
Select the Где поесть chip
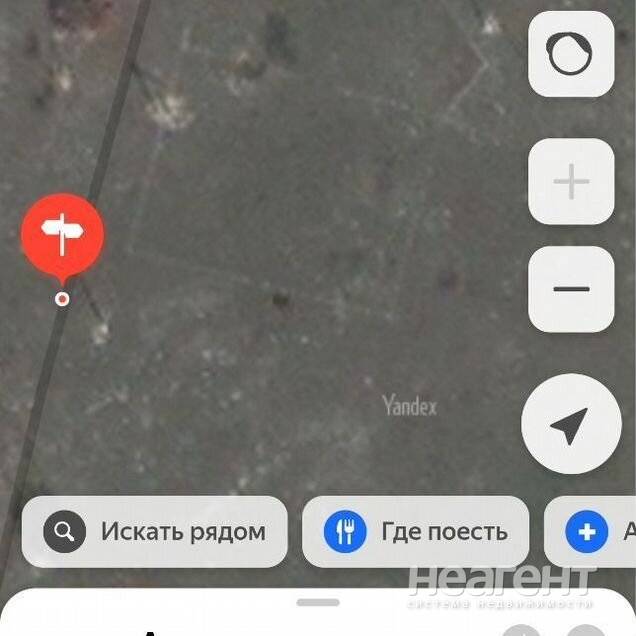415,531
